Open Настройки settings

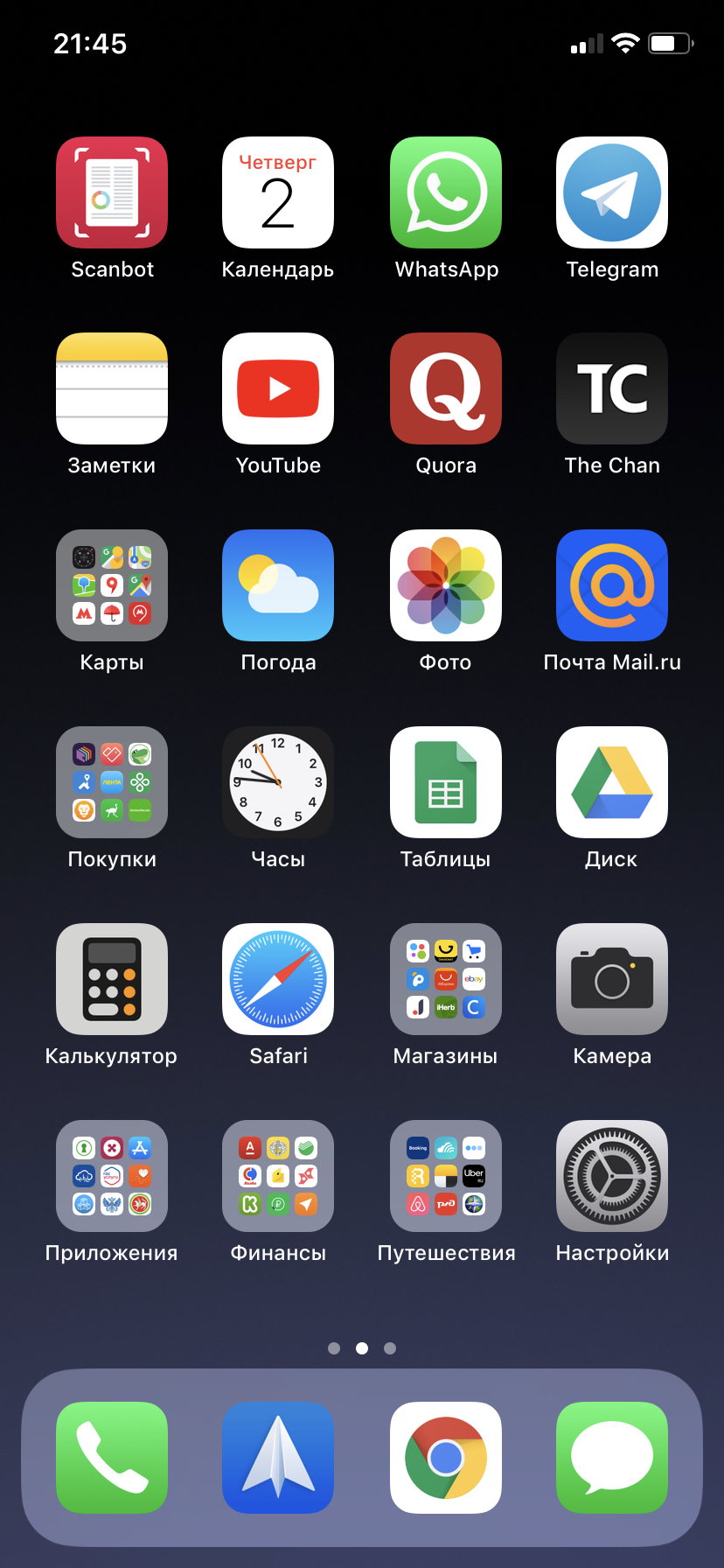point(612,1176)
